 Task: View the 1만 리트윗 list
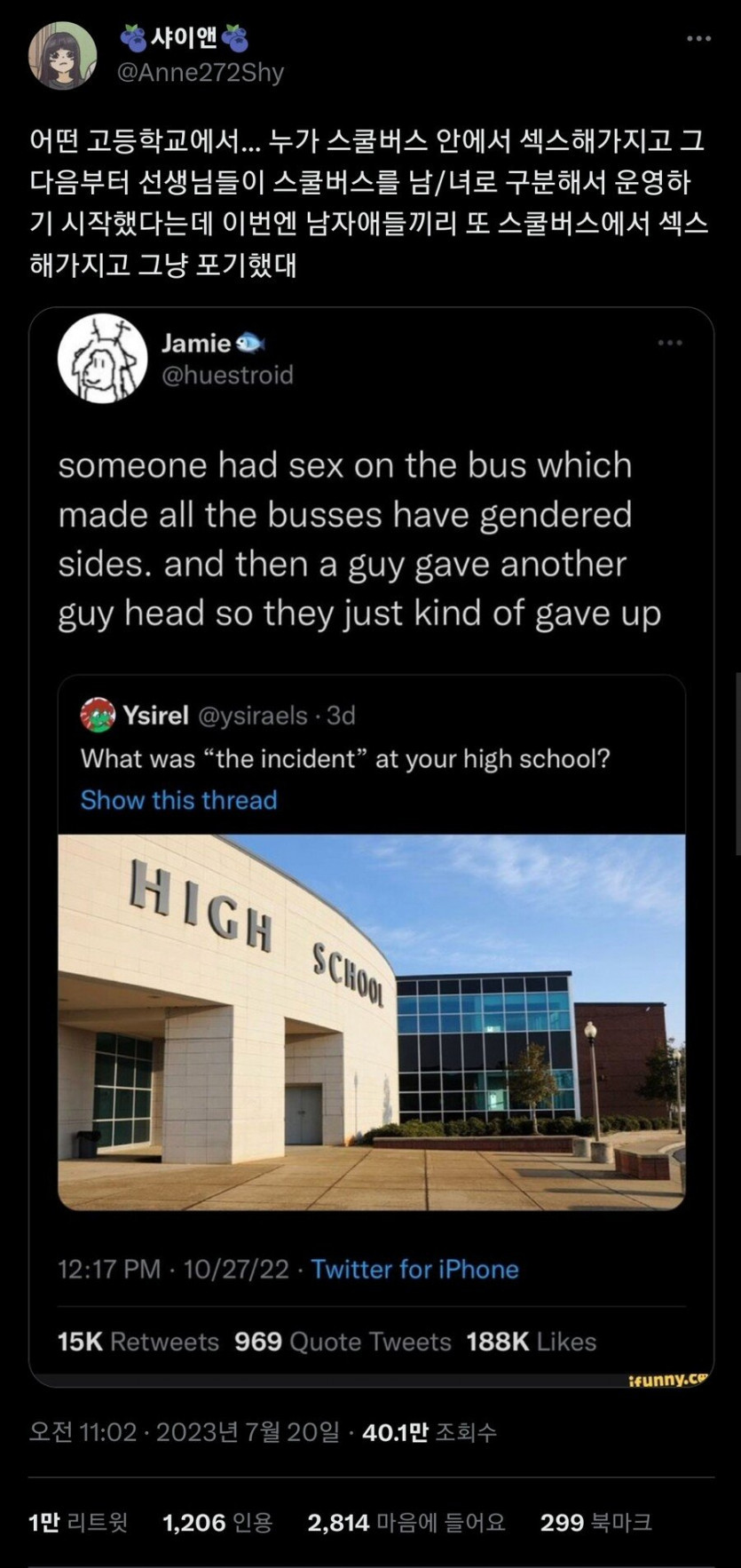coord(78,1523)
